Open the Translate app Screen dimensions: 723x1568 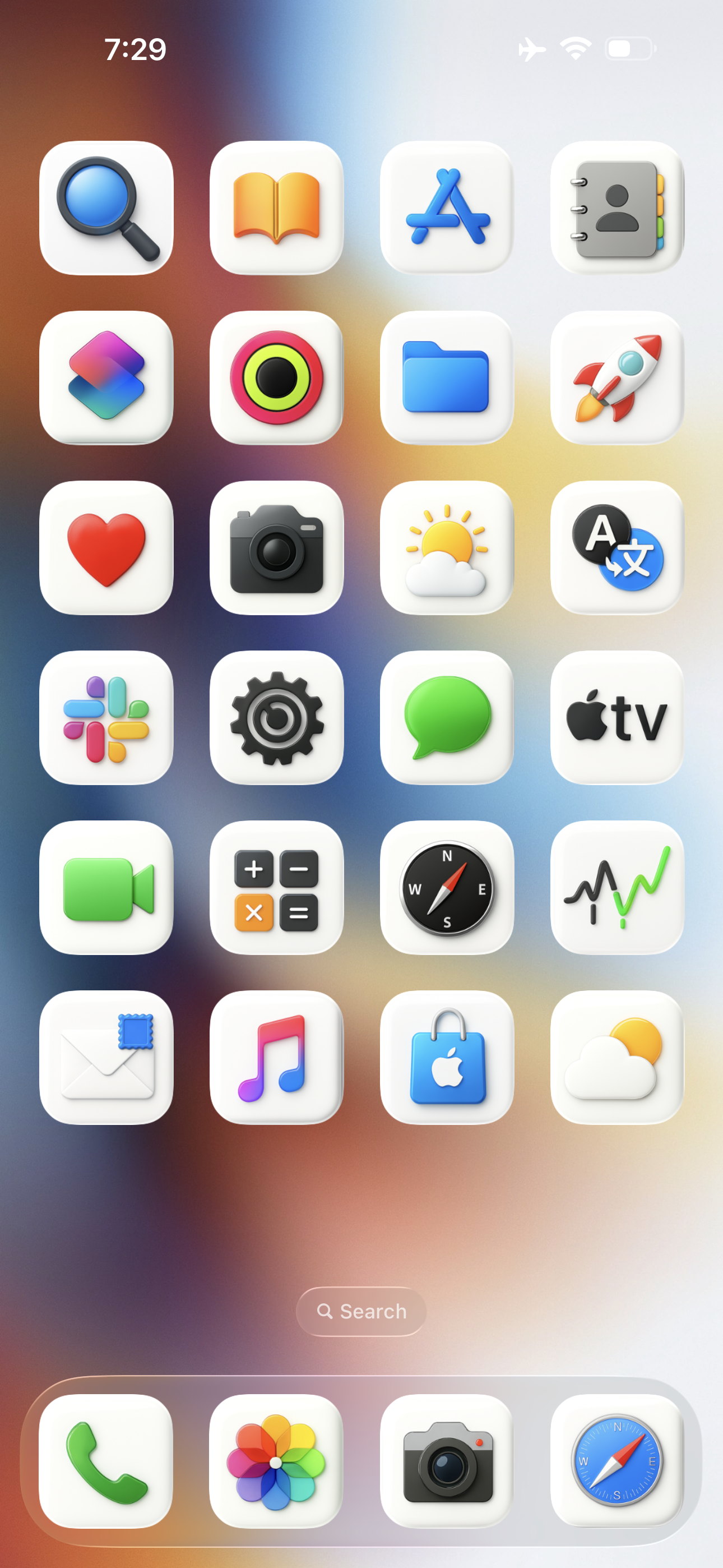tap(617, 547)
